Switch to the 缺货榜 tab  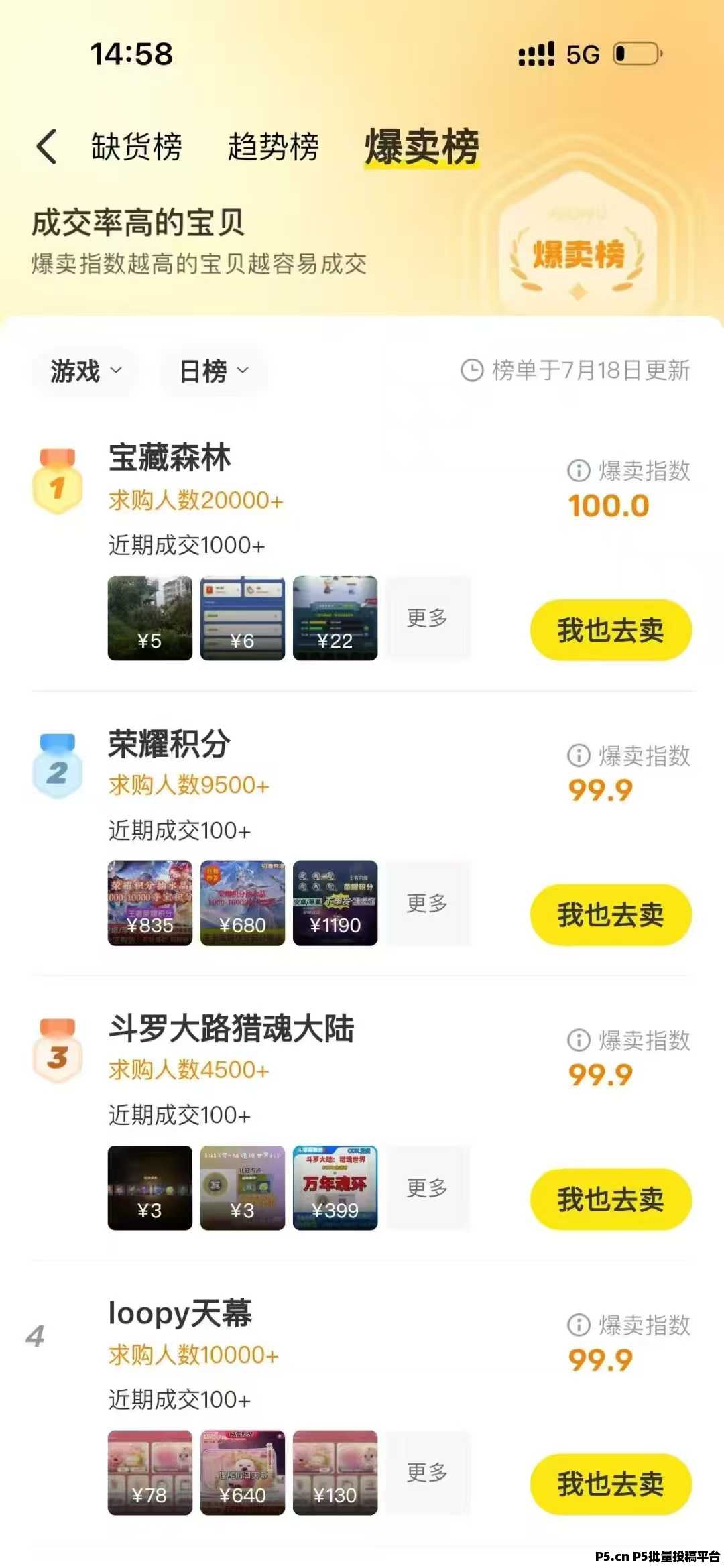137,146
